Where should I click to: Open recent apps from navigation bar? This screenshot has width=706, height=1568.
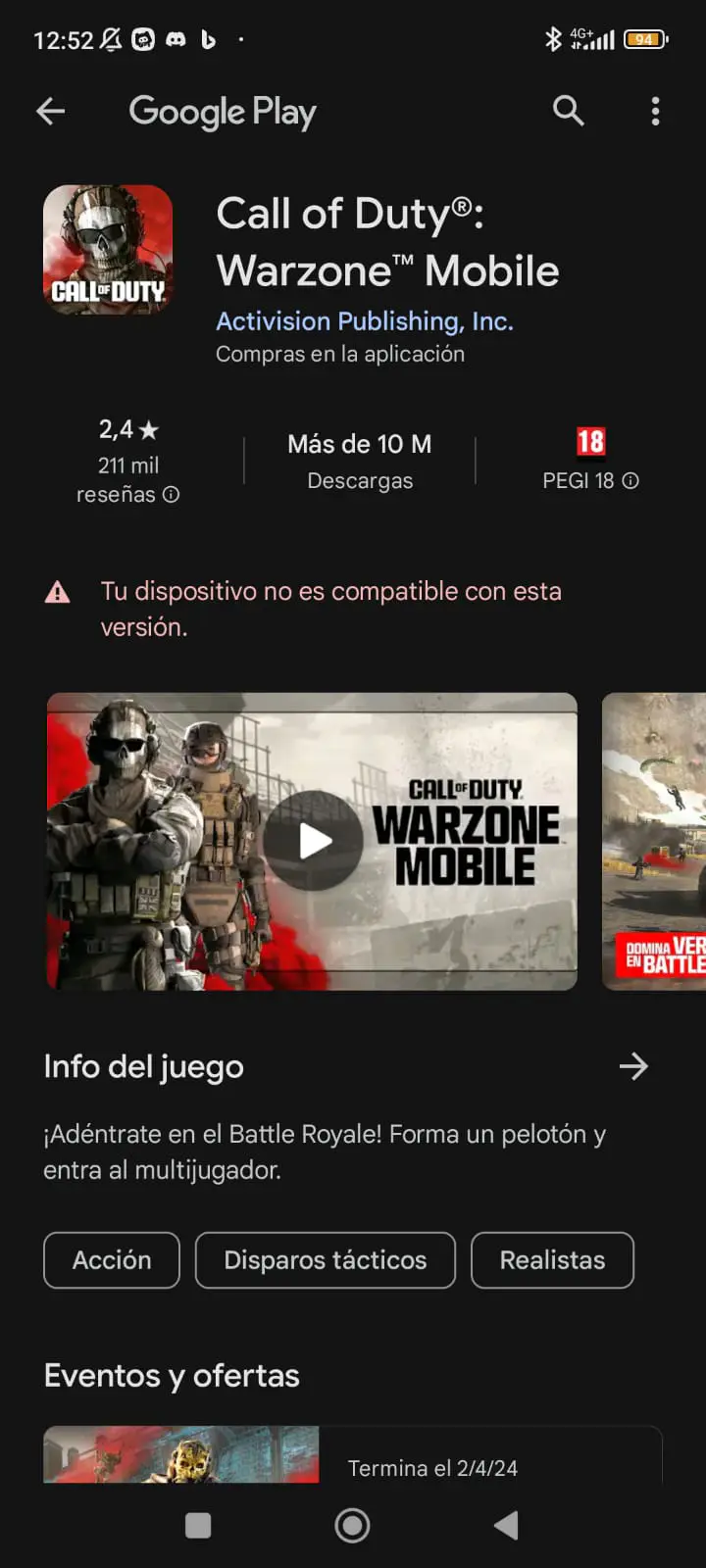point(198,1526)
